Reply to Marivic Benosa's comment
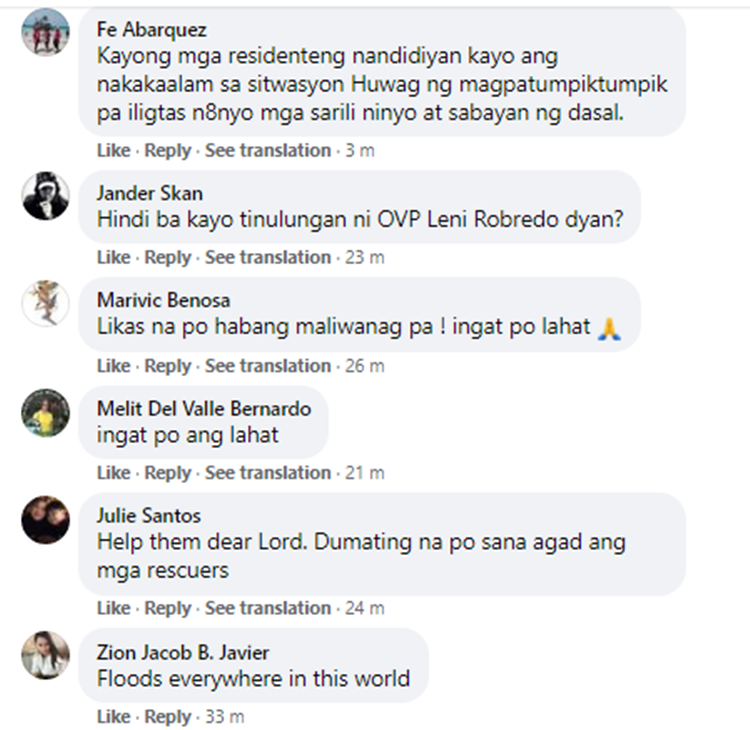The height and width of the screenshot is (730, 750). click(167, 366)
